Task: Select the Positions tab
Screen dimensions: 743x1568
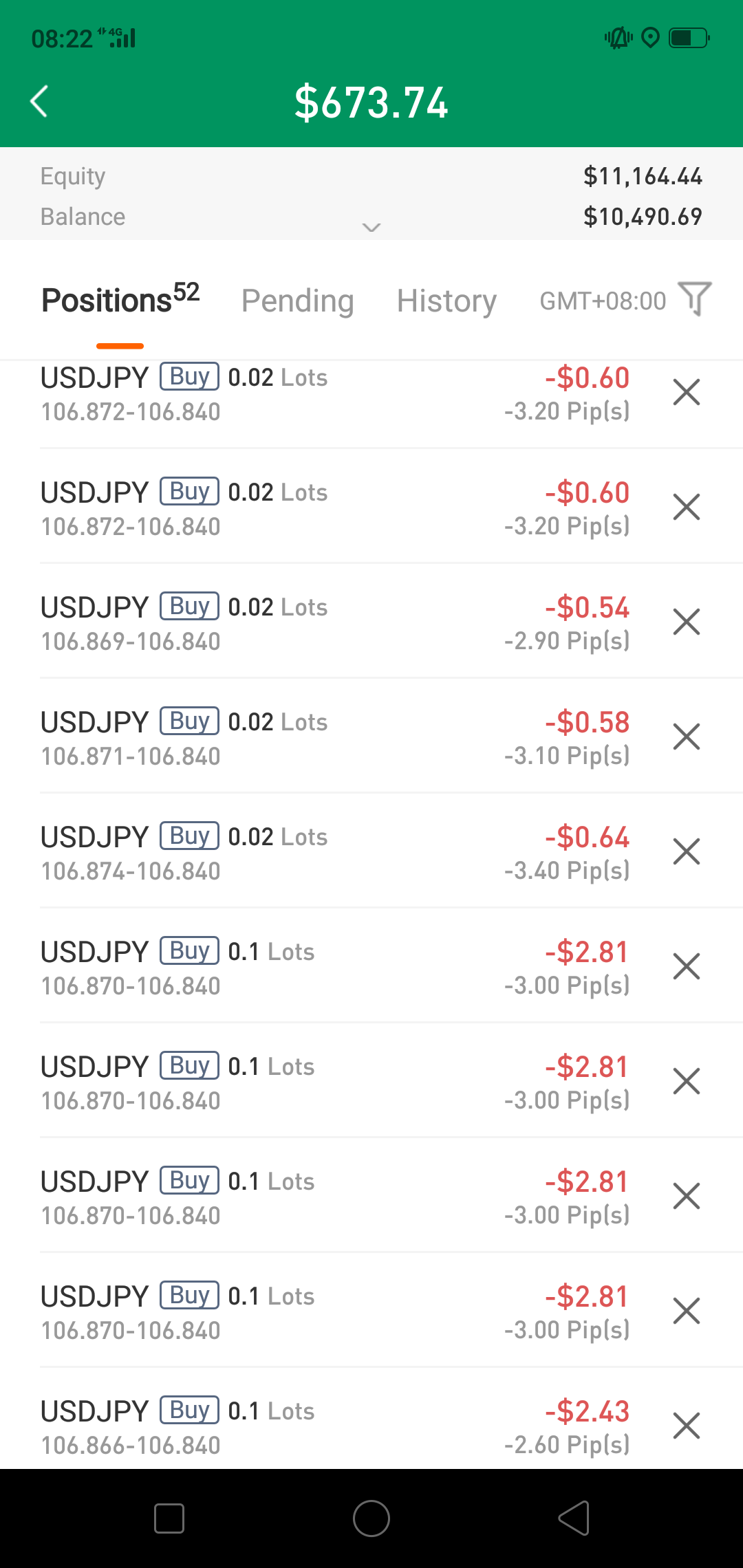Action: [x=120, y=299]
